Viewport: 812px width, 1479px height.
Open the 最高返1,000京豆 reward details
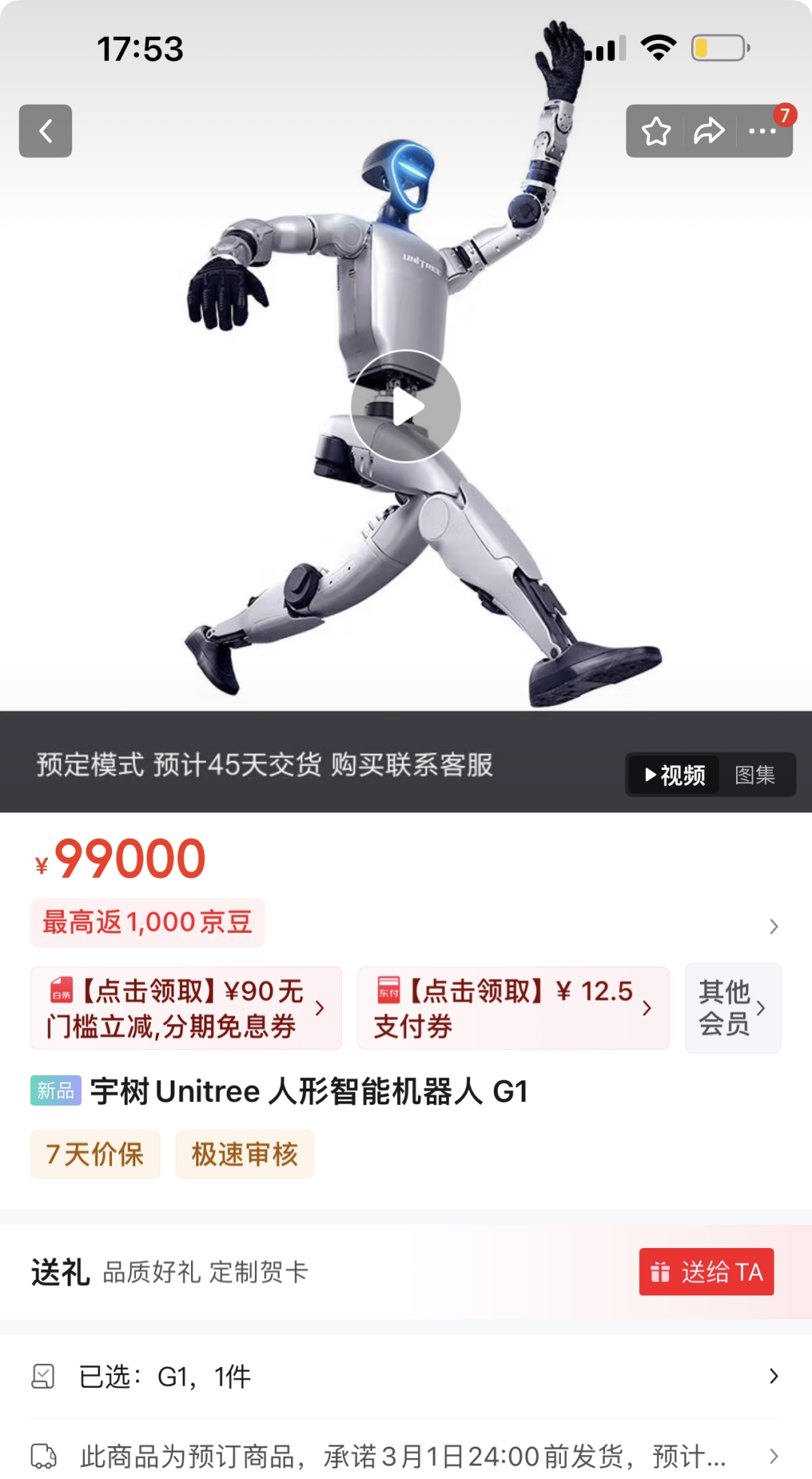tap(147, 922)
